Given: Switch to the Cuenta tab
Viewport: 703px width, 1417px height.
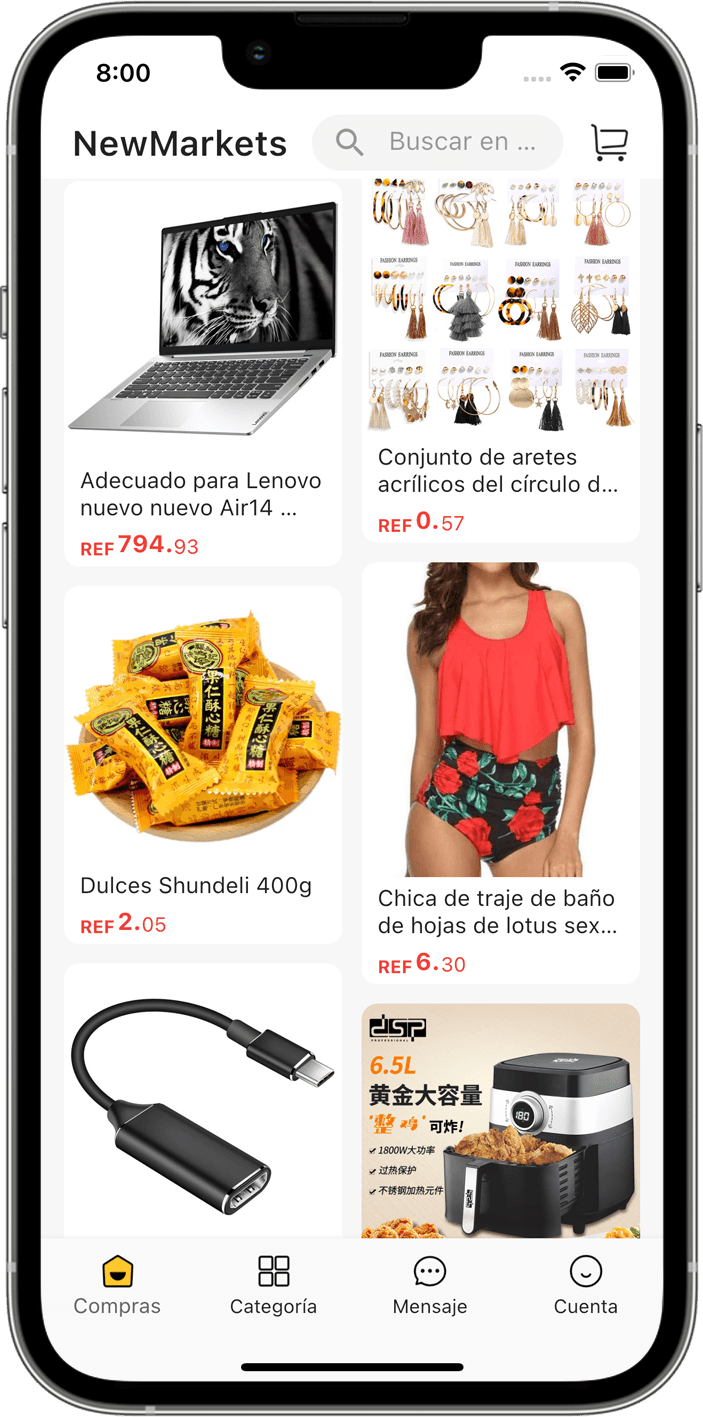Looking at the screenshot, I should coord(586,1286).
